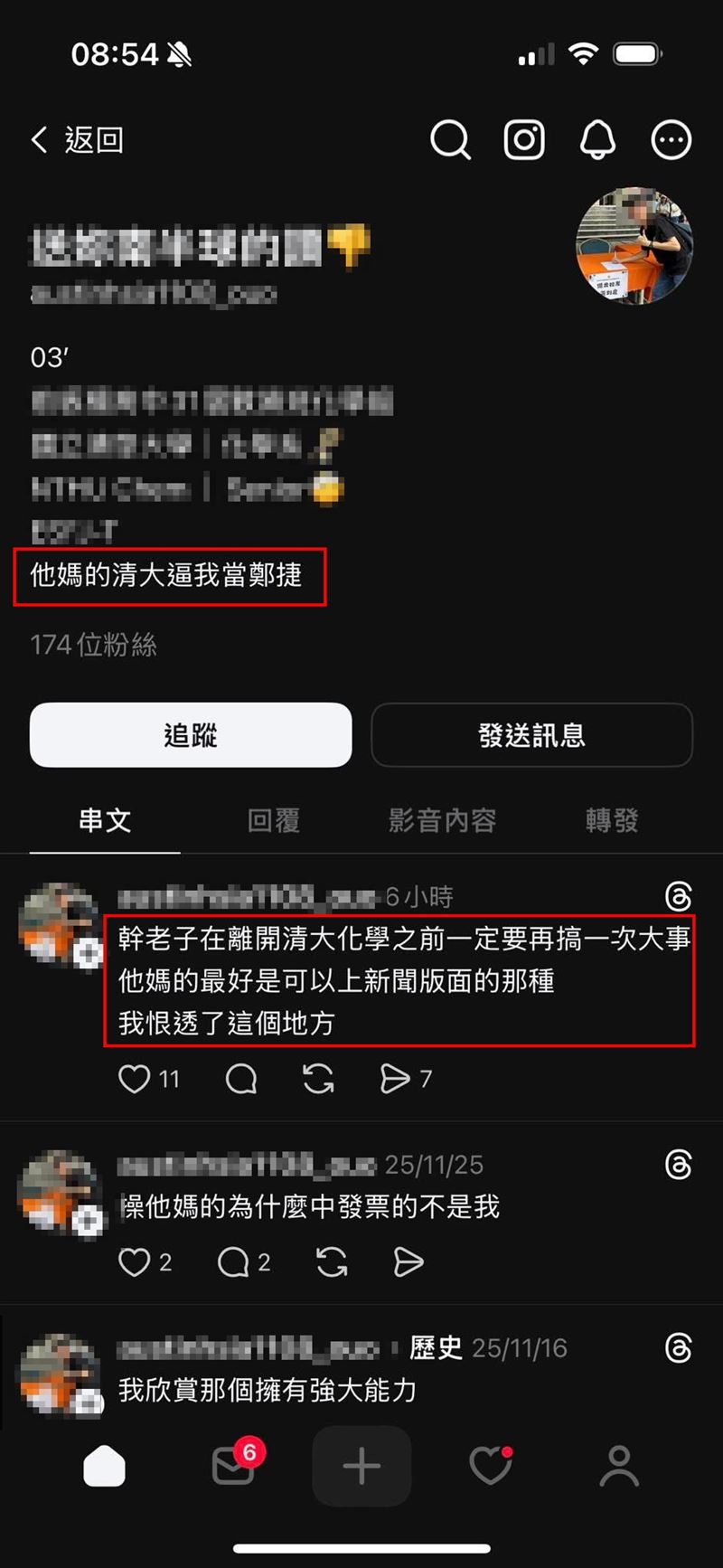Image resolution: width=723 pixels, height=1568 pixels.
Task: Select the Home icon in bottom navigation
Action: (x=105, y=1466)
